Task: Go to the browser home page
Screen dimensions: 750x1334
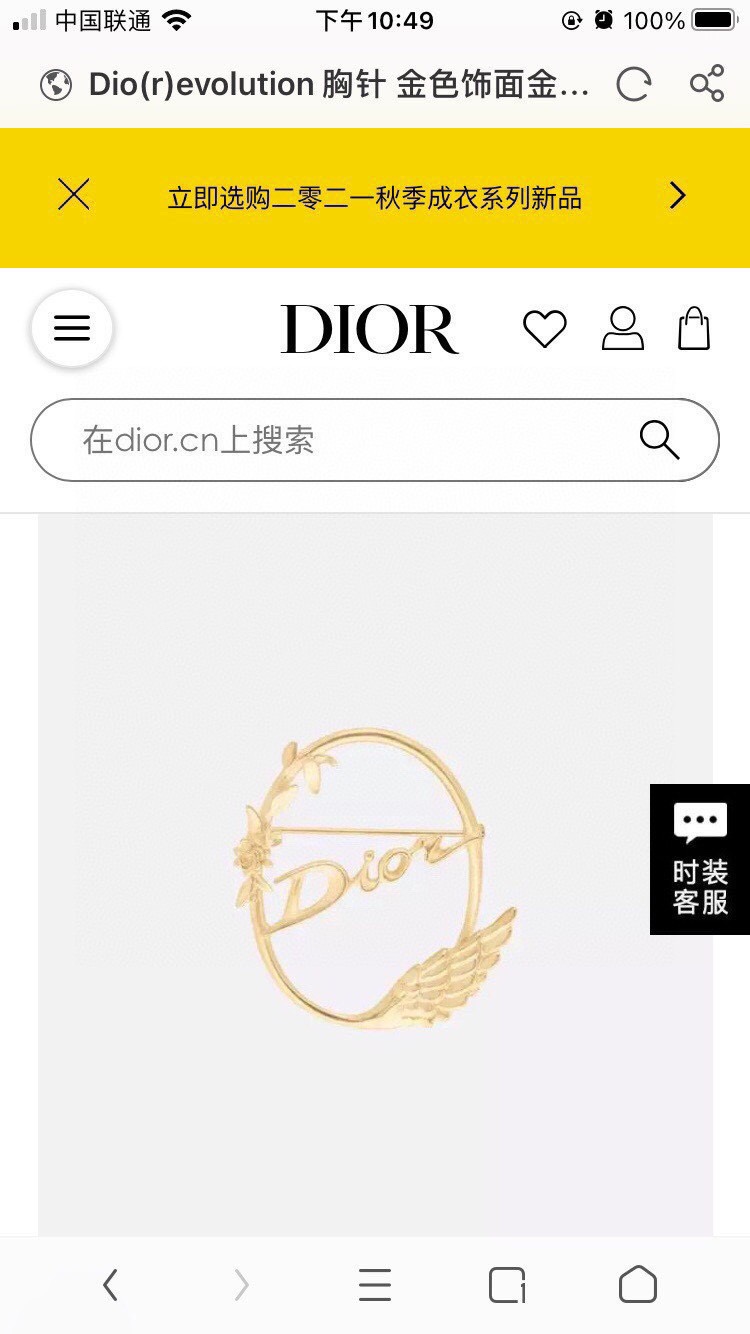Action: tap(637, 1285)
